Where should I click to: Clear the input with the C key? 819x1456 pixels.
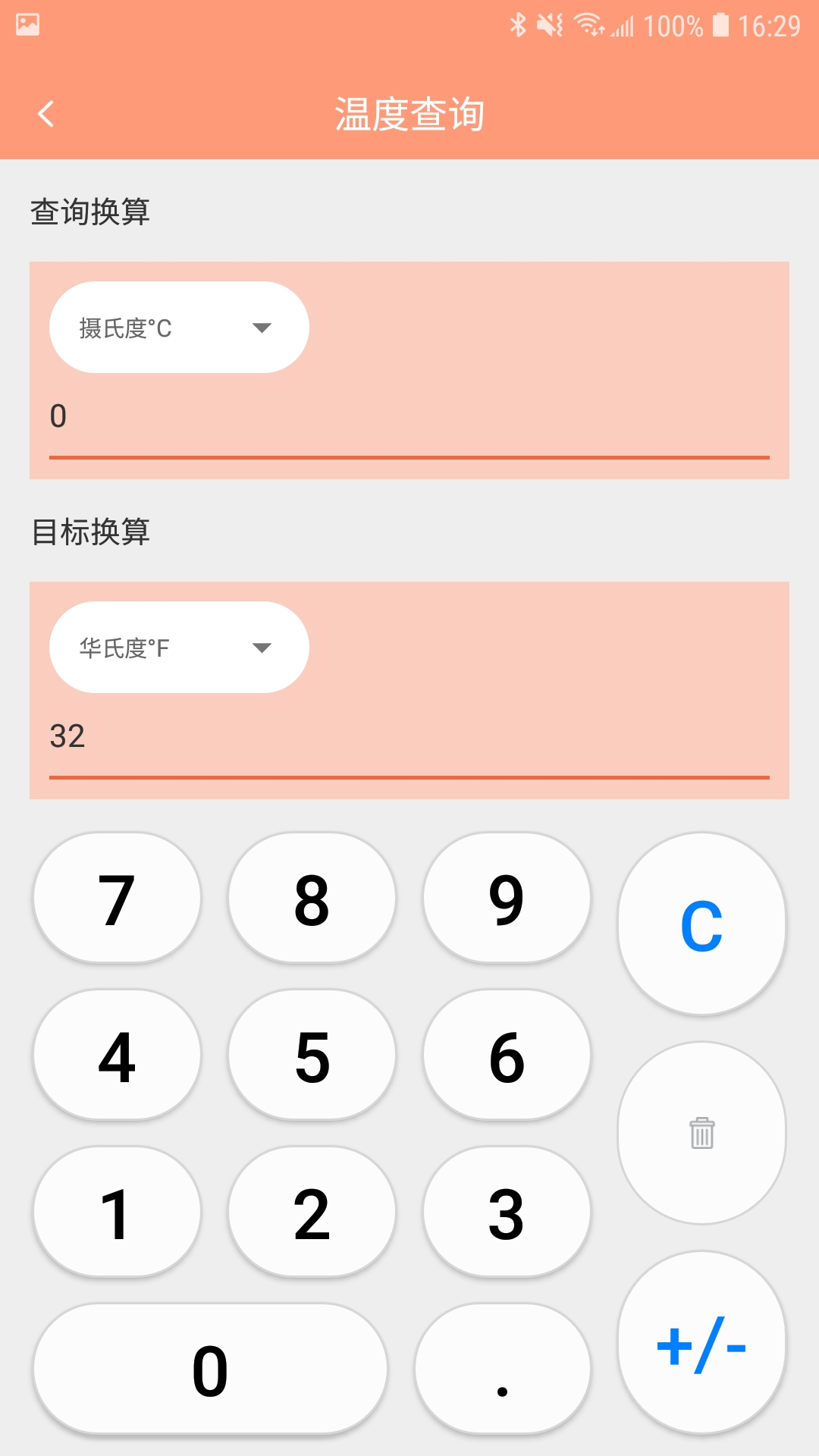[701, 924]
